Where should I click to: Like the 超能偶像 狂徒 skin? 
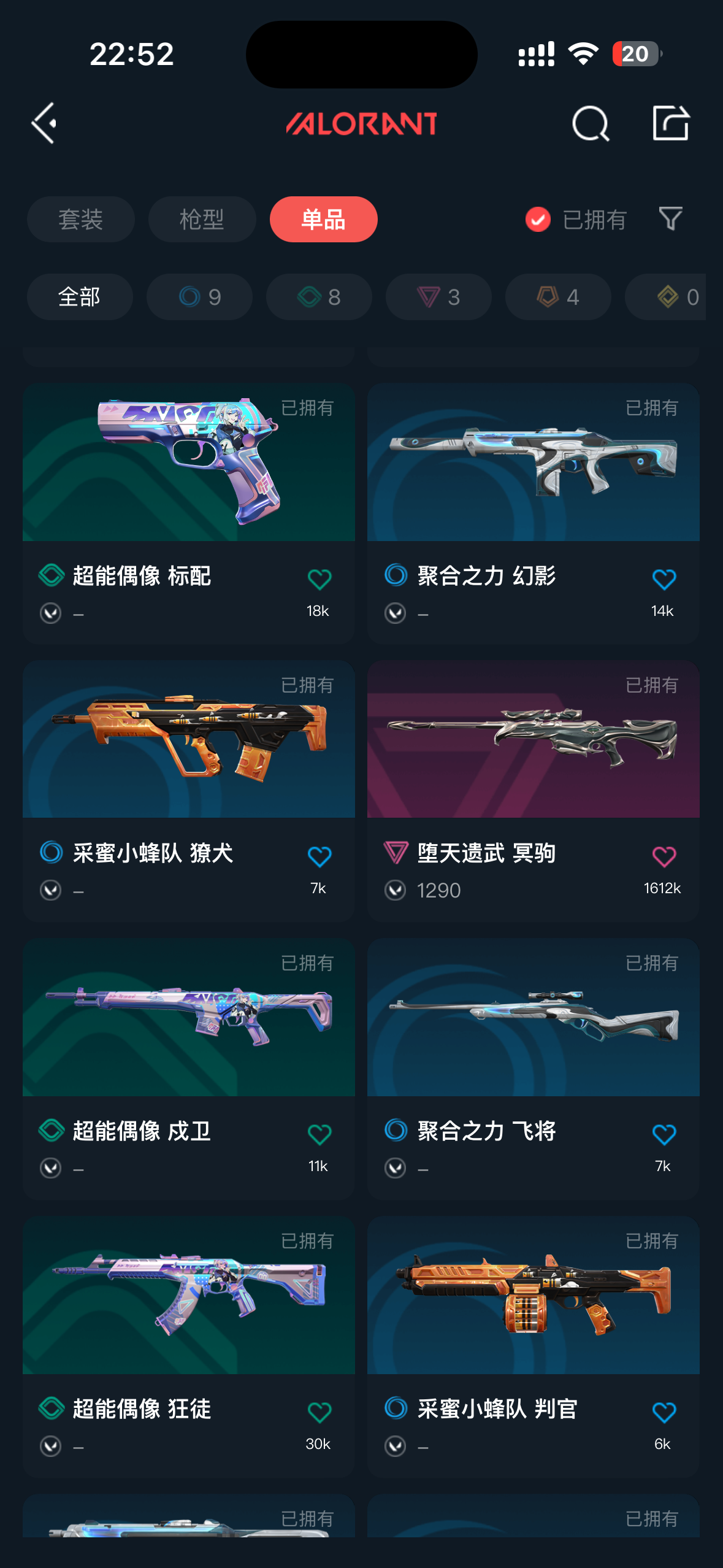(x=319, y=1412)
